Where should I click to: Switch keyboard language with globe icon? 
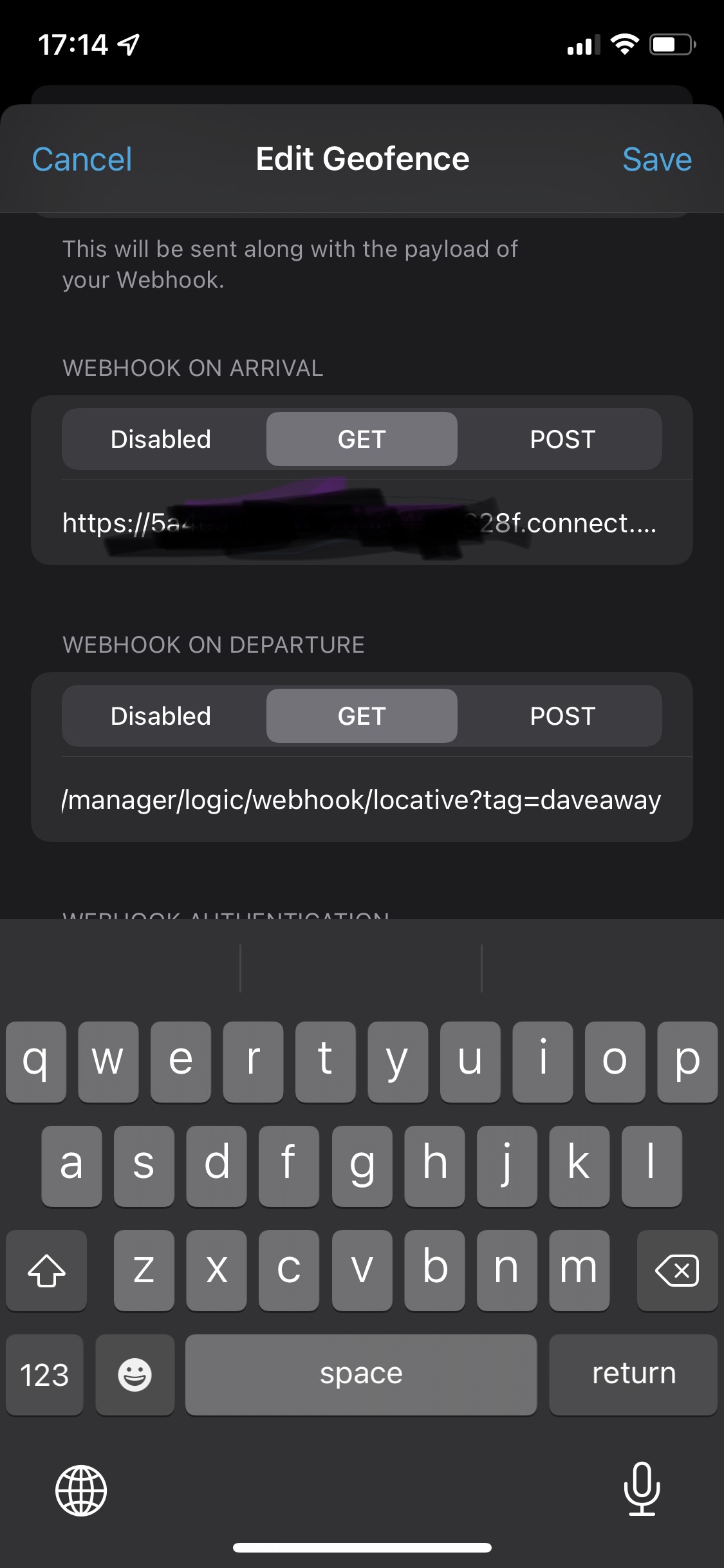(x=81, y=1490)
